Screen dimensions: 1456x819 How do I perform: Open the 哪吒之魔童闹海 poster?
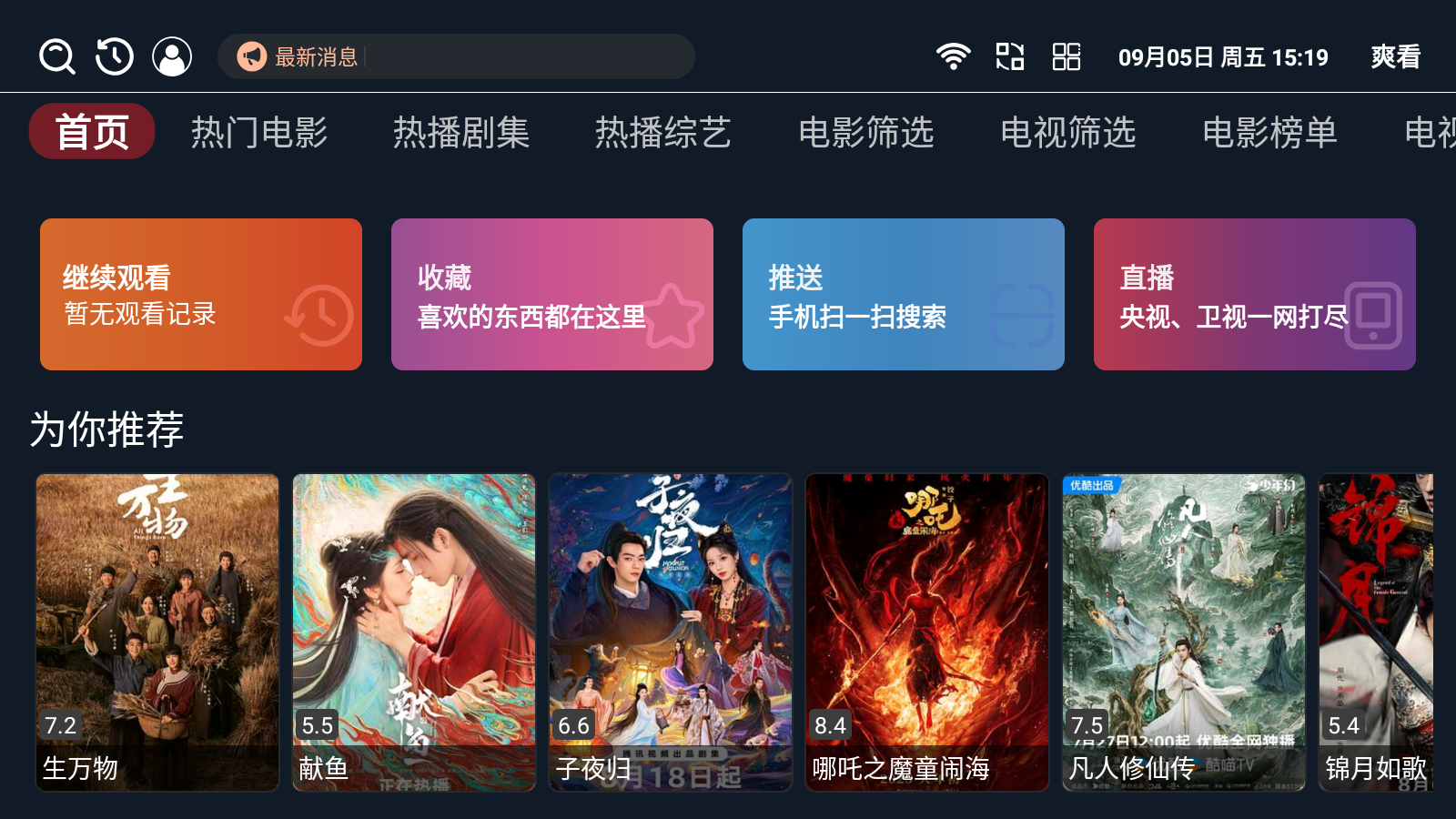[927, 632]
